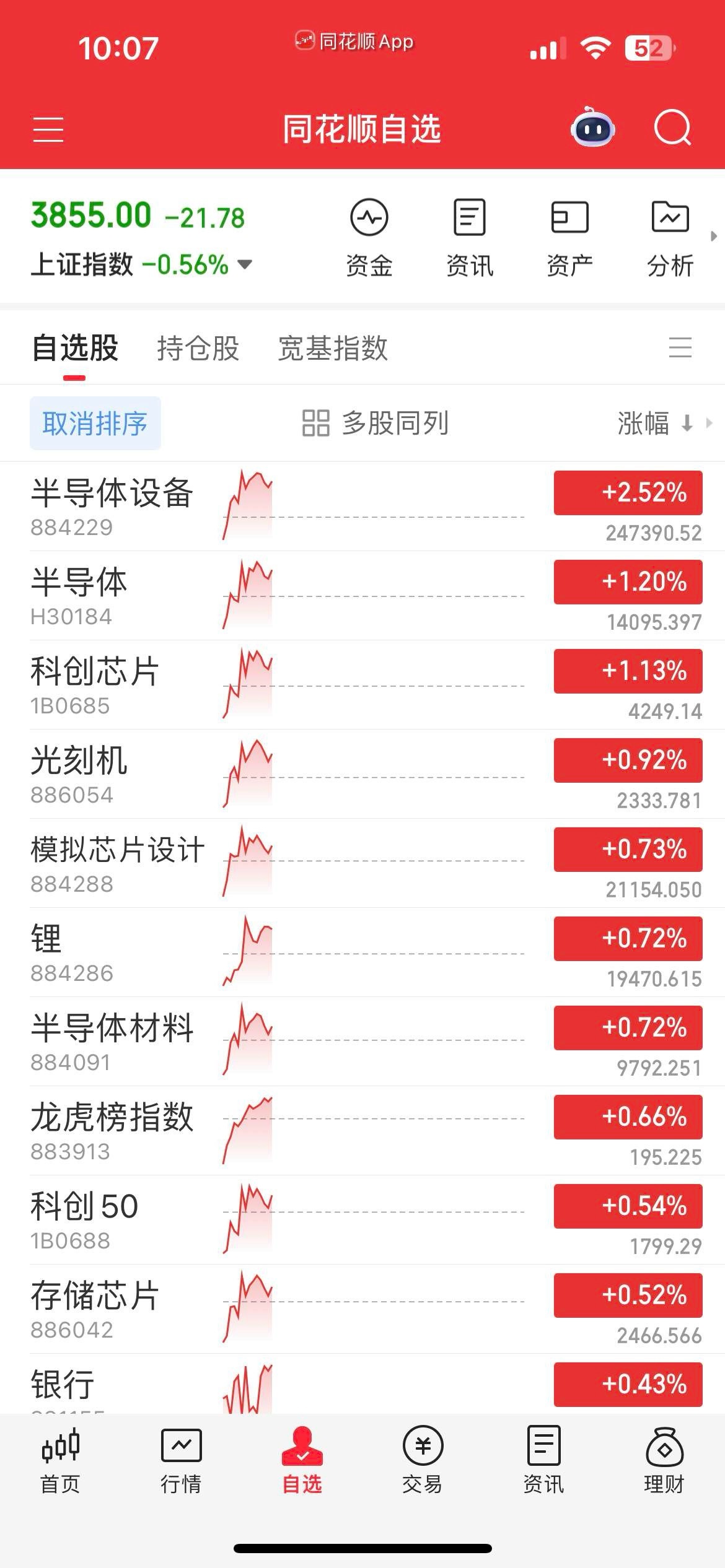Image resolution: width=725 pixels, height=1568 pixels.
Task: Tap the search magnifier icon
Action: (x=672, y=128)
